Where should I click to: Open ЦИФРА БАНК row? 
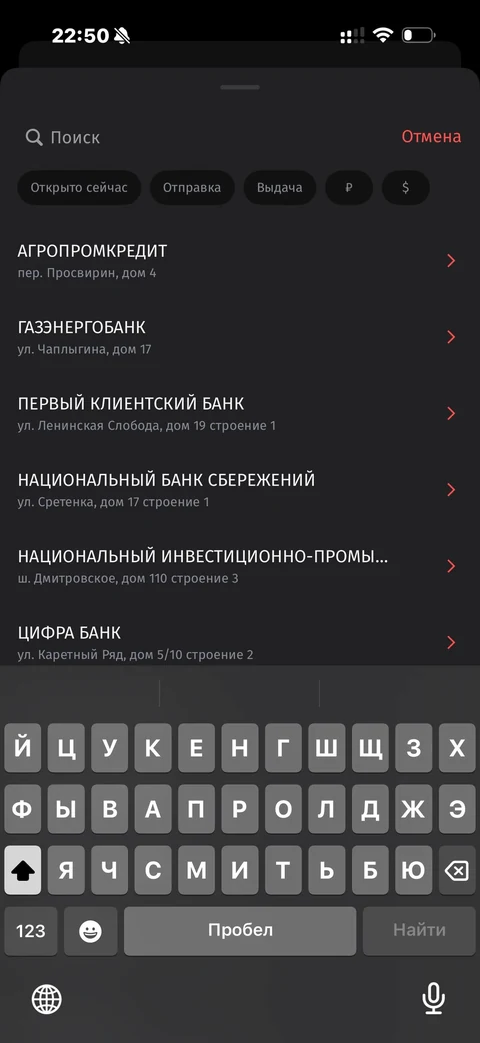pos(240,643)
